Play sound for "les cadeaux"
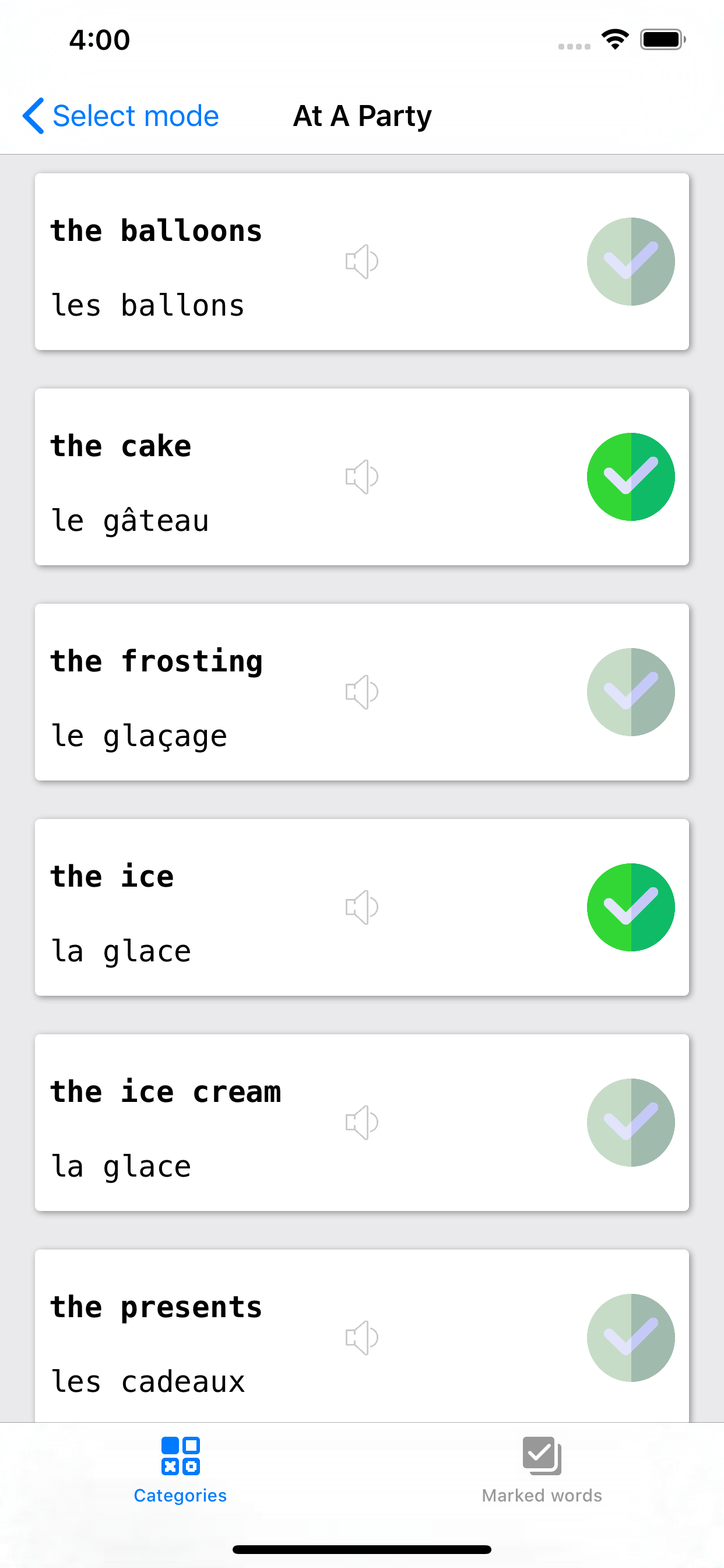 click(361, 1338)
